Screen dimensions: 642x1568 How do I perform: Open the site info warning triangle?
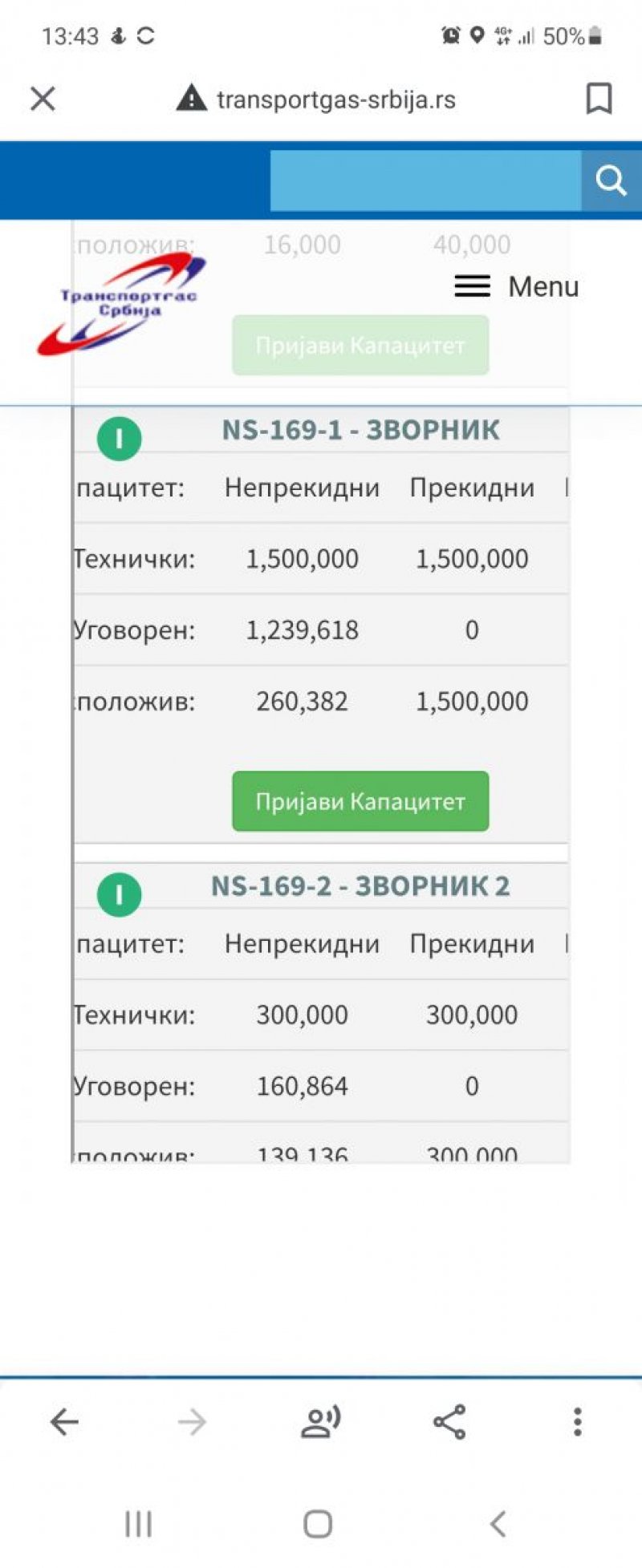pos(191,99)
